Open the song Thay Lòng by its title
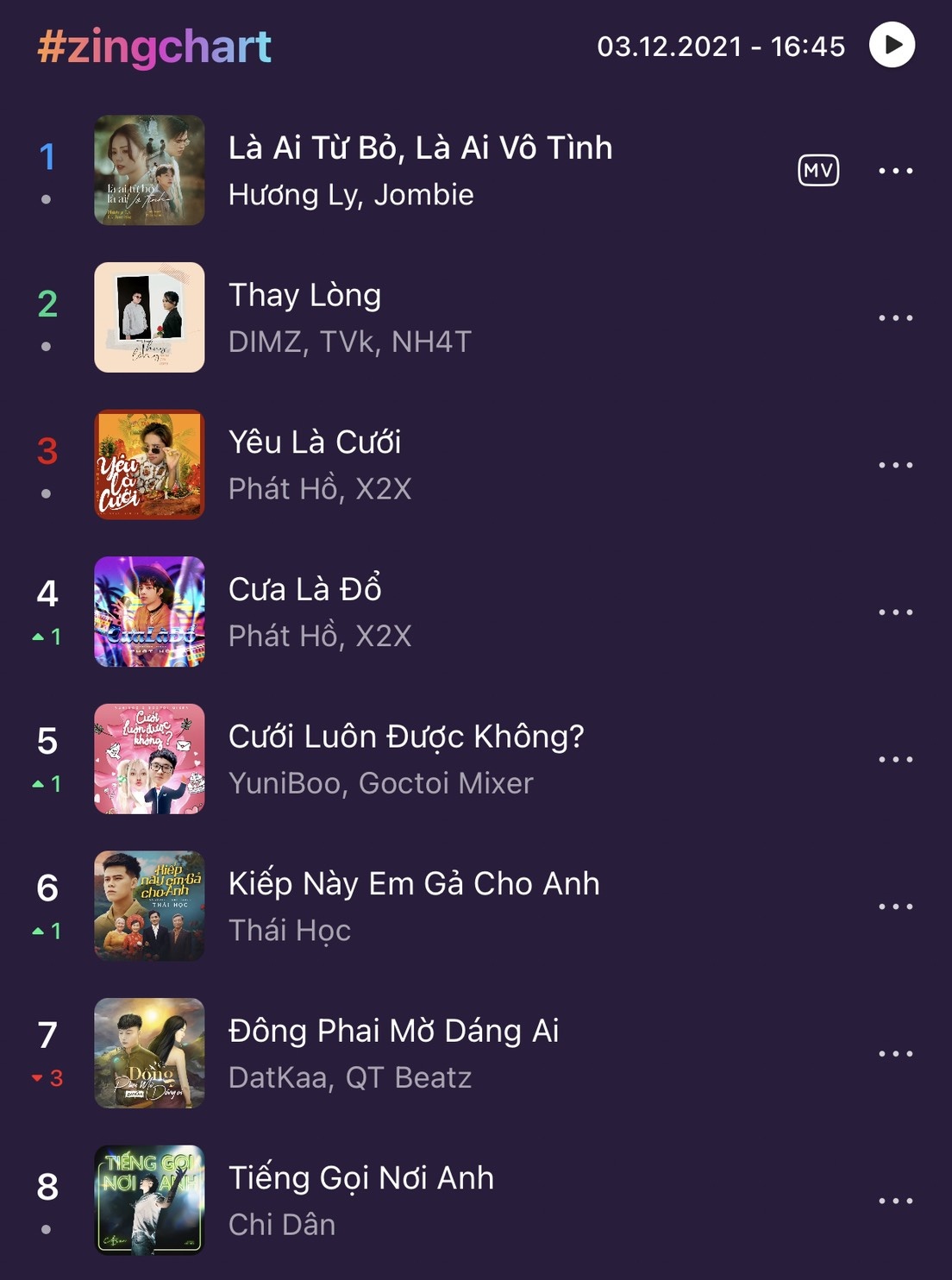The width and height of the screenshot is (952, 1280). 304,297
